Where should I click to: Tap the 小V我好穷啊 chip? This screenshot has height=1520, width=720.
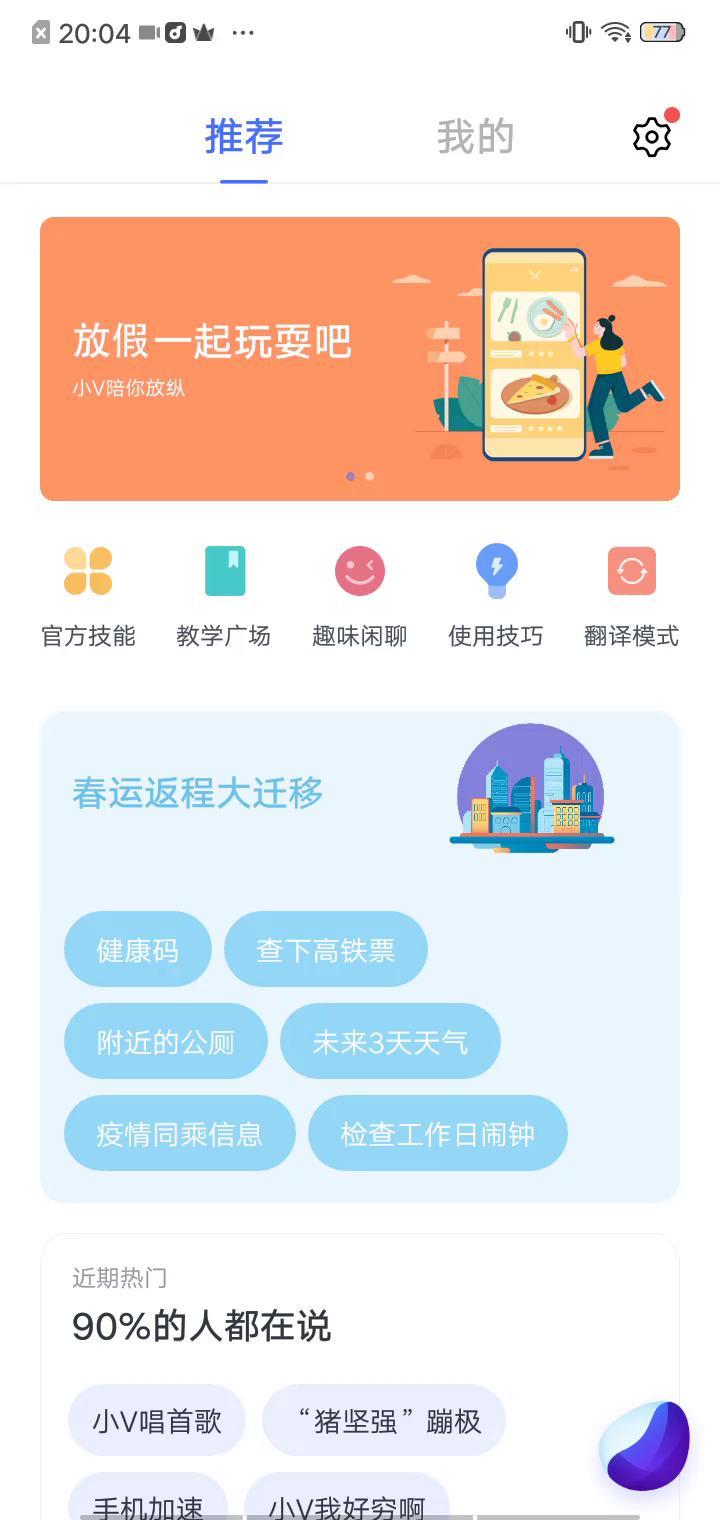[347, 1502]
